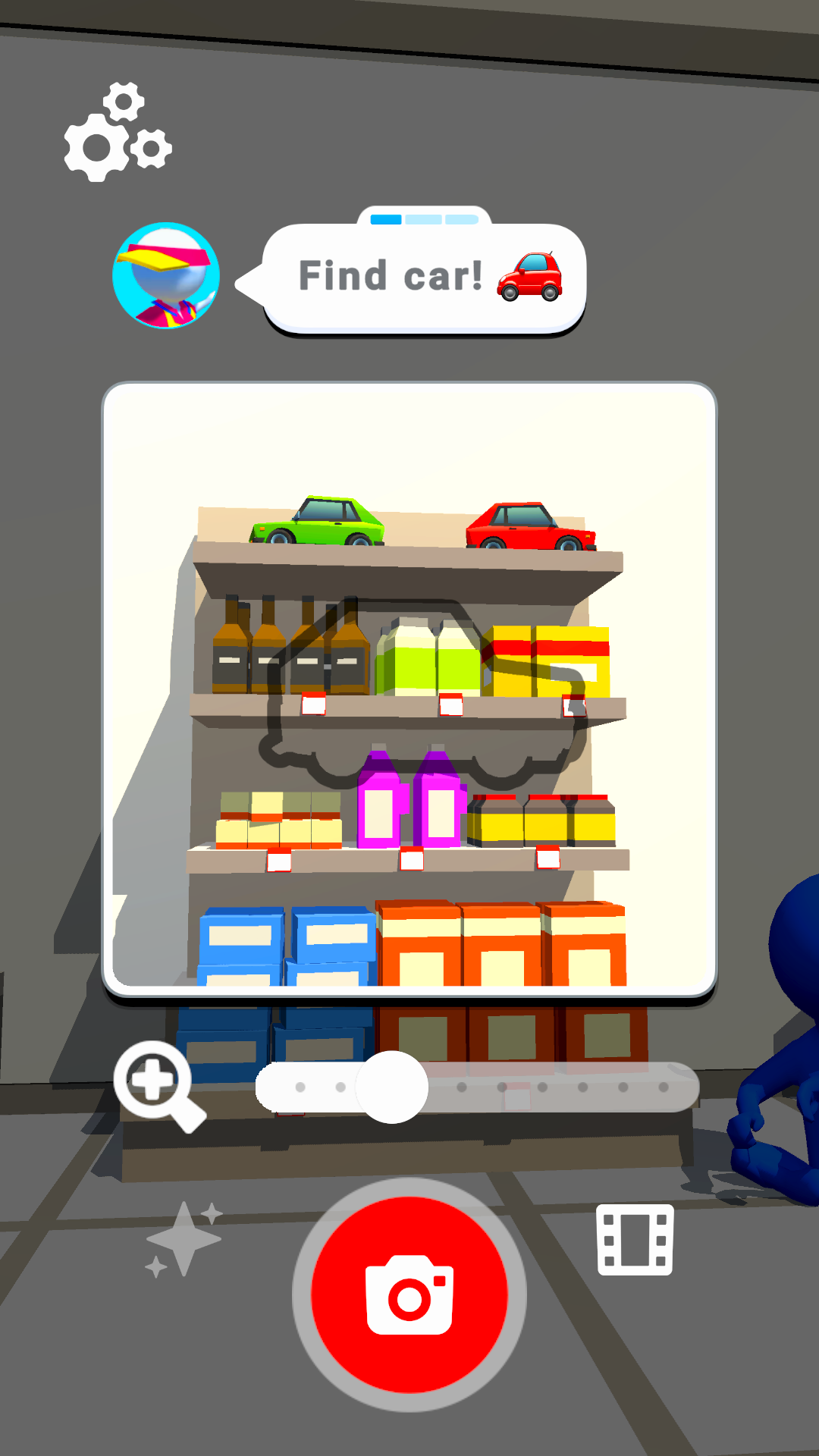Tap the zoom slider track
This screenshot has height=1456, width=819.
click(x=477, y=1087)
